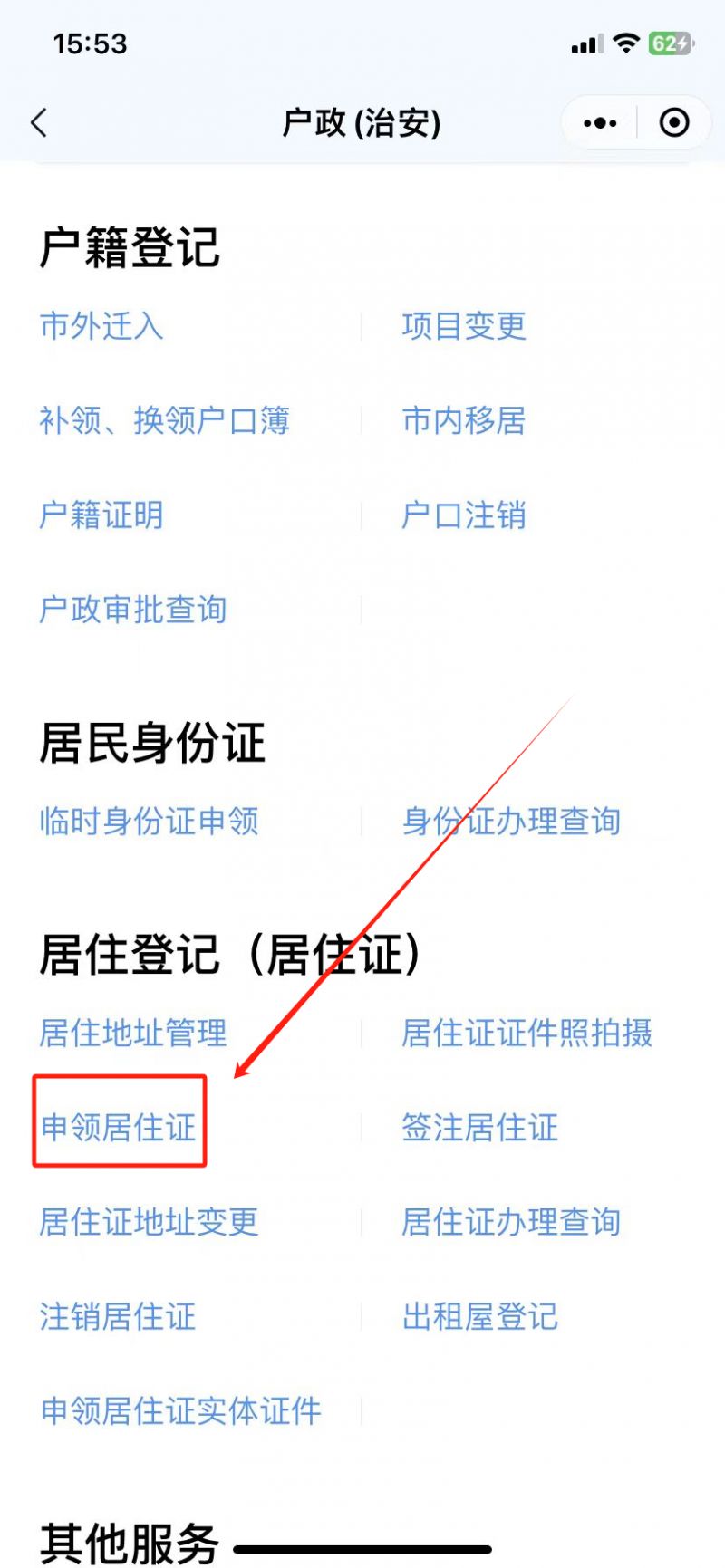Image resolution: width=725 pixels, height=1568 pixels.
Task: Select 签注居住证 service
Action: (x=480, y=1128)
